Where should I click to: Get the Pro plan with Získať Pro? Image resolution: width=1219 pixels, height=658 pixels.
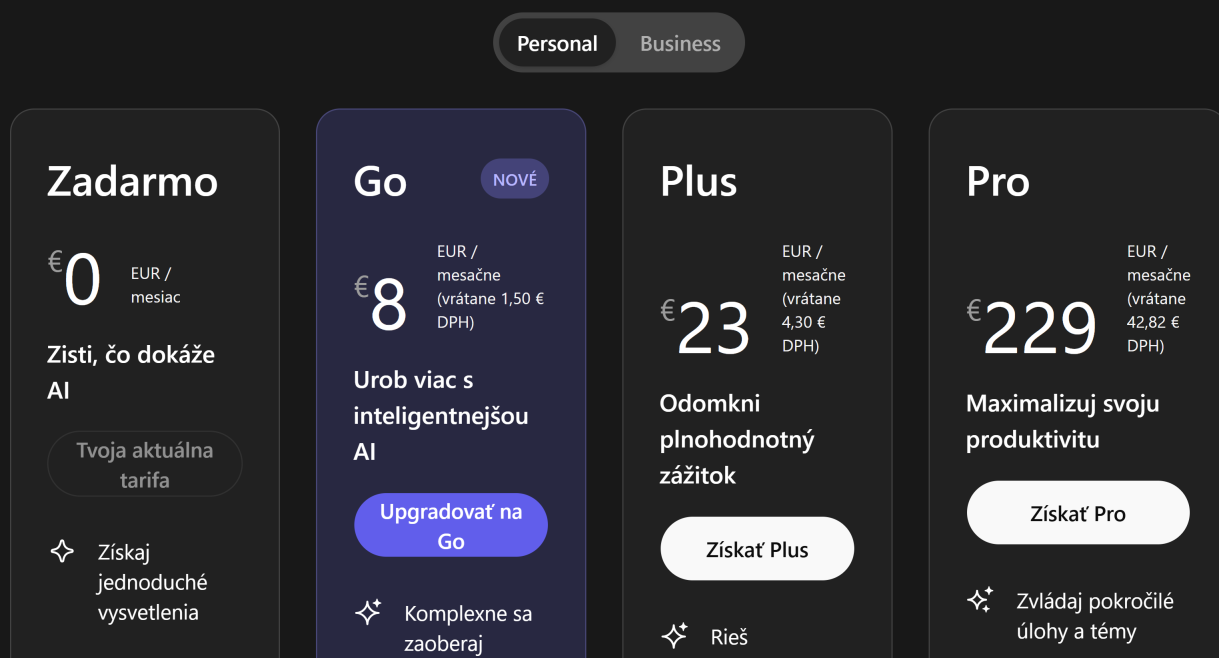[1078, 513]
